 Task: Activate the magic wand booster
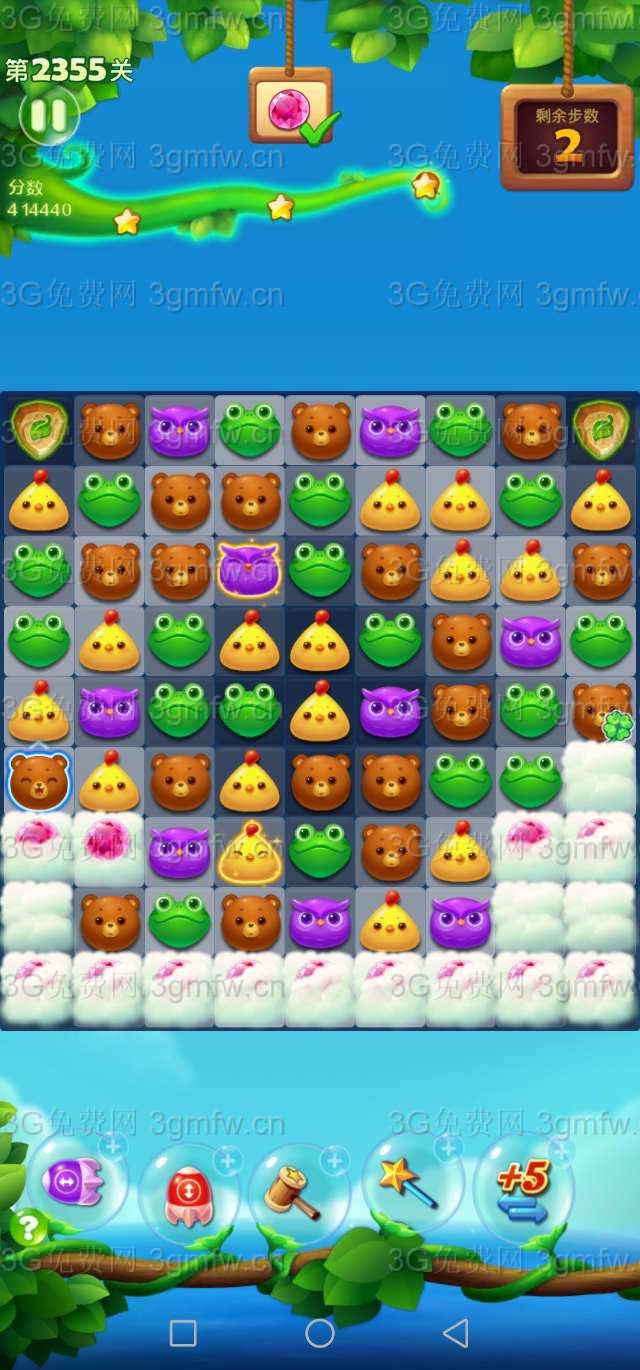tap(410, 1185)
